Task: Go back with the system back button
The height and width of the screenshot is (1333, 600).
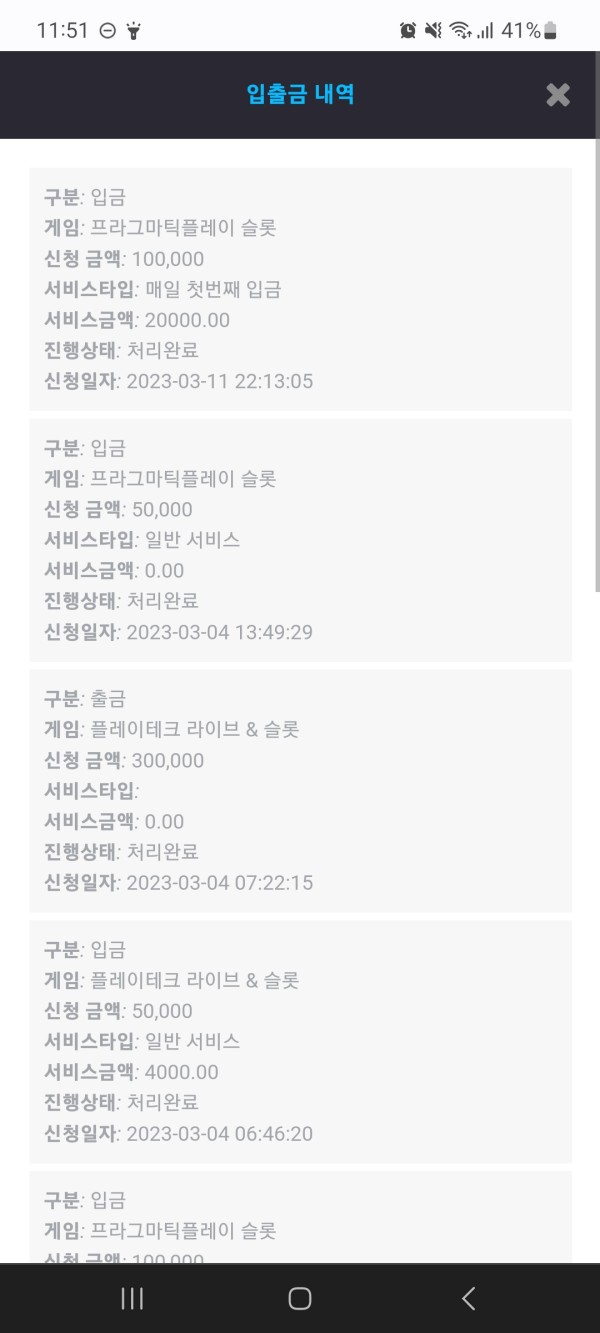Action: click(468, 1298)
